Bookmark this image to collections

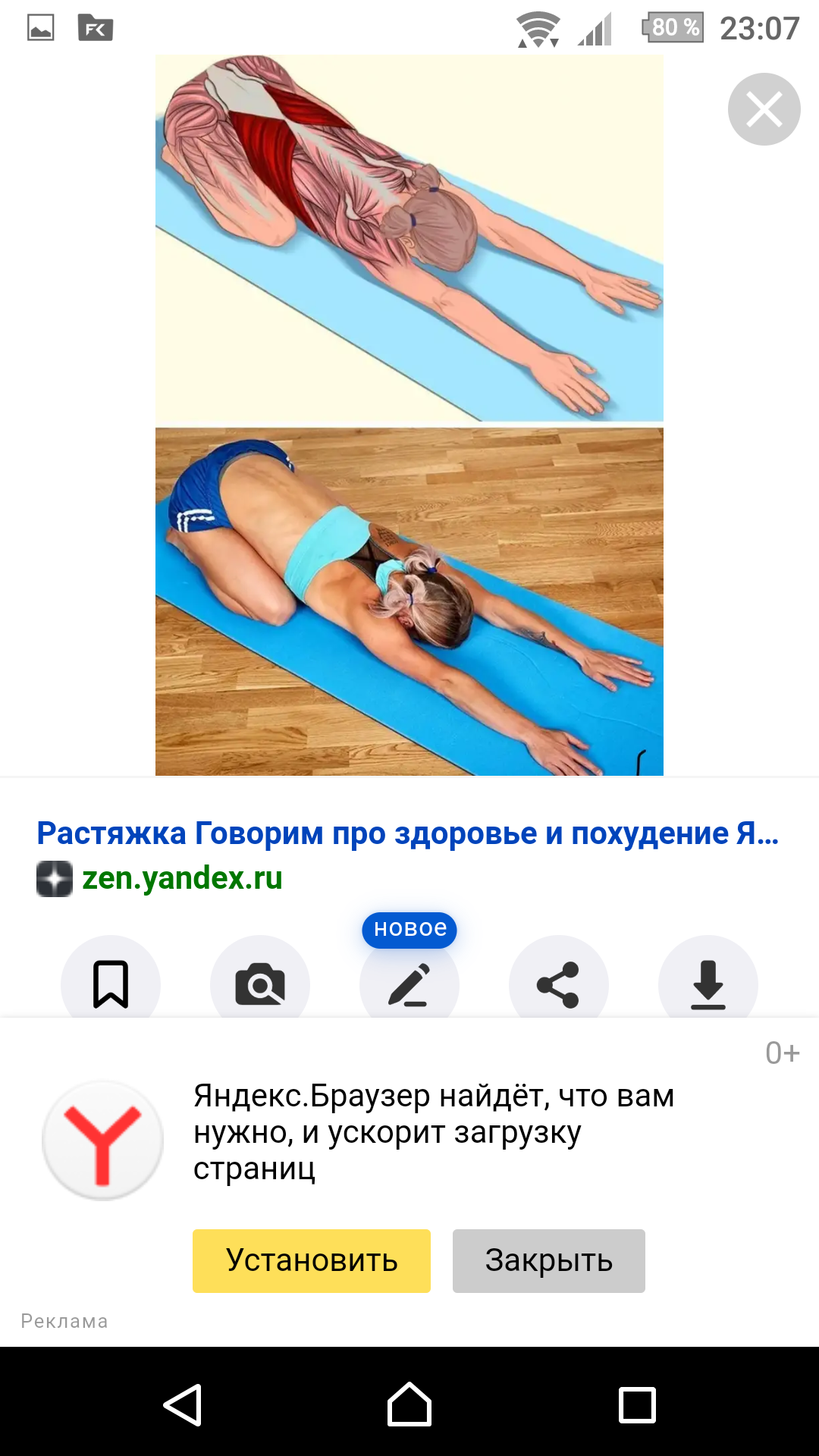tap(111, 984)
